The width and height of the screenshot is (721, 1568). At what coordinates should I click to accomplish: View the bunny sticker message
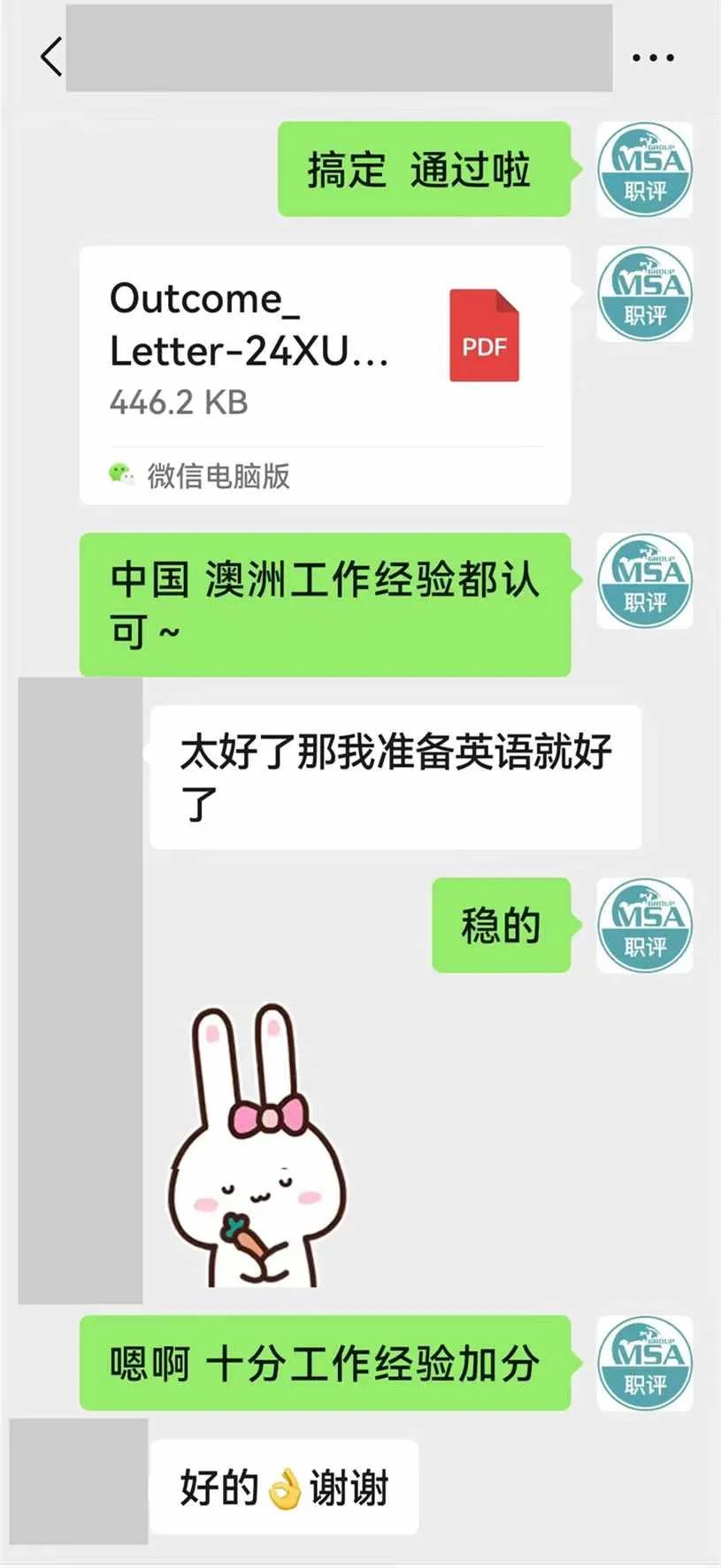[257, 1146]
